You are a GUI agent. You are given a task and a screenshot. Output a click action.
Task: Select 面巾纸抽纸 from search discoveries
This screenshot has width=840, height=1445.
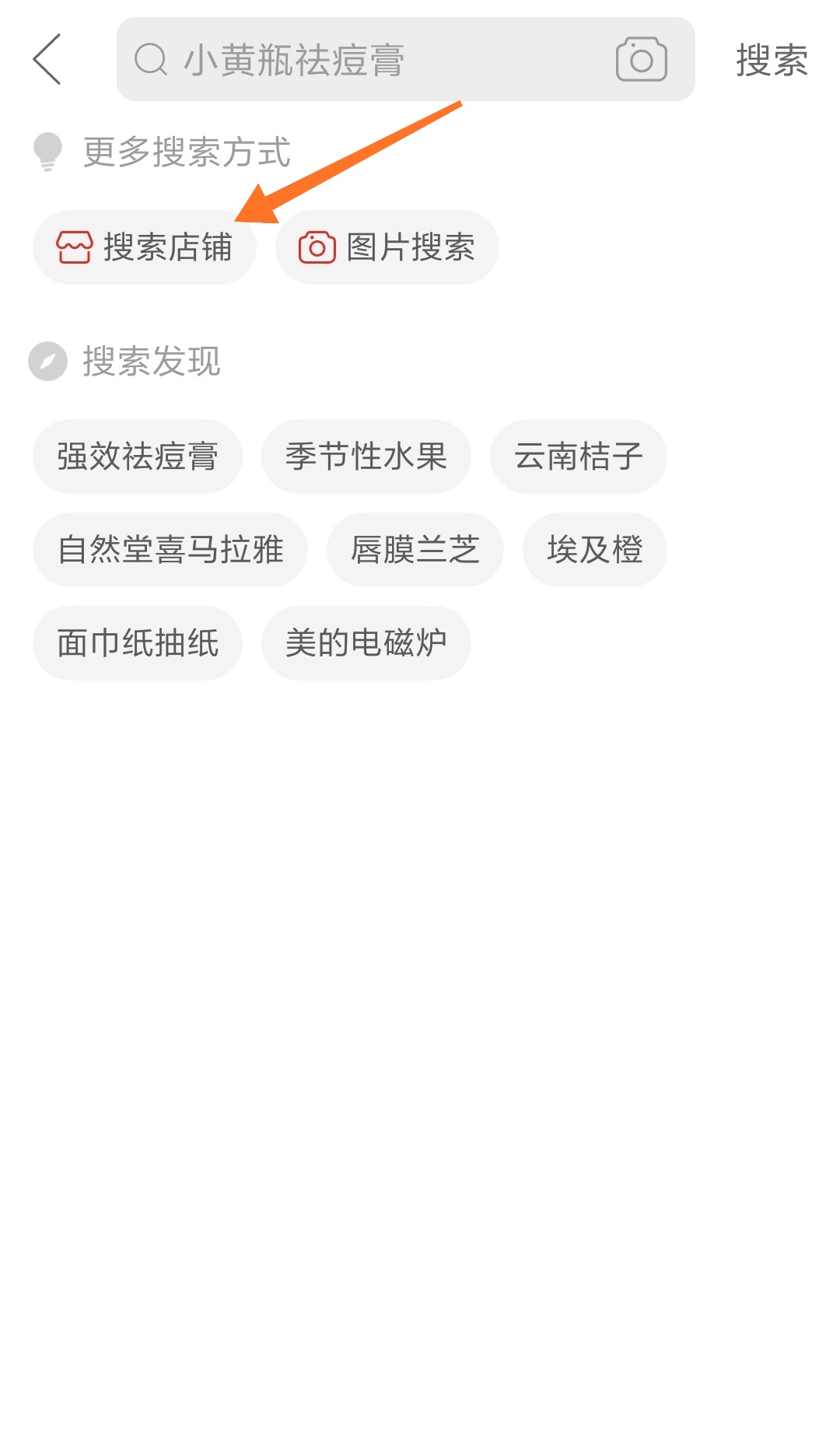(x=138, y=643)
